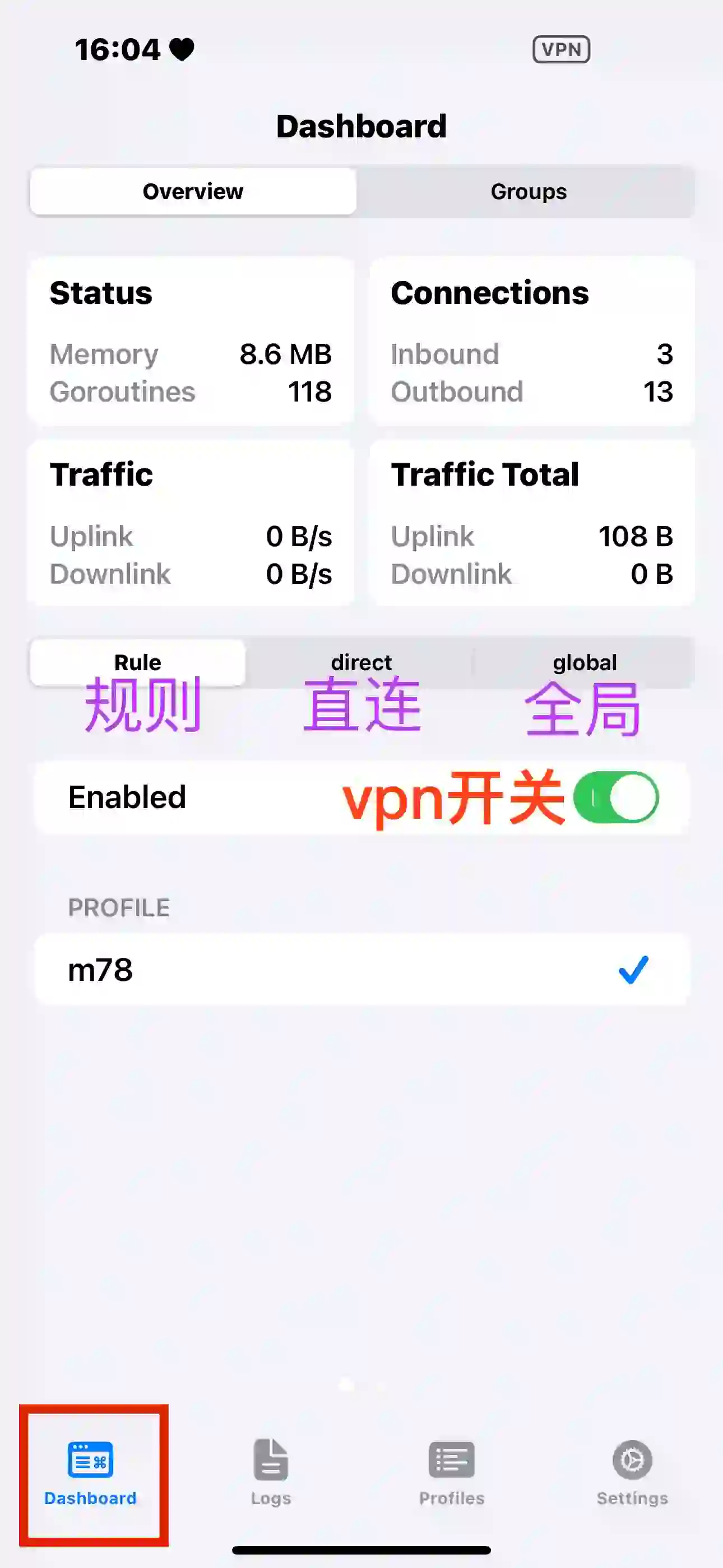The height and width of the screenshot is (1568, 723).
Task: Switch proxy mode to global
Action: click(x=584, y=662)
